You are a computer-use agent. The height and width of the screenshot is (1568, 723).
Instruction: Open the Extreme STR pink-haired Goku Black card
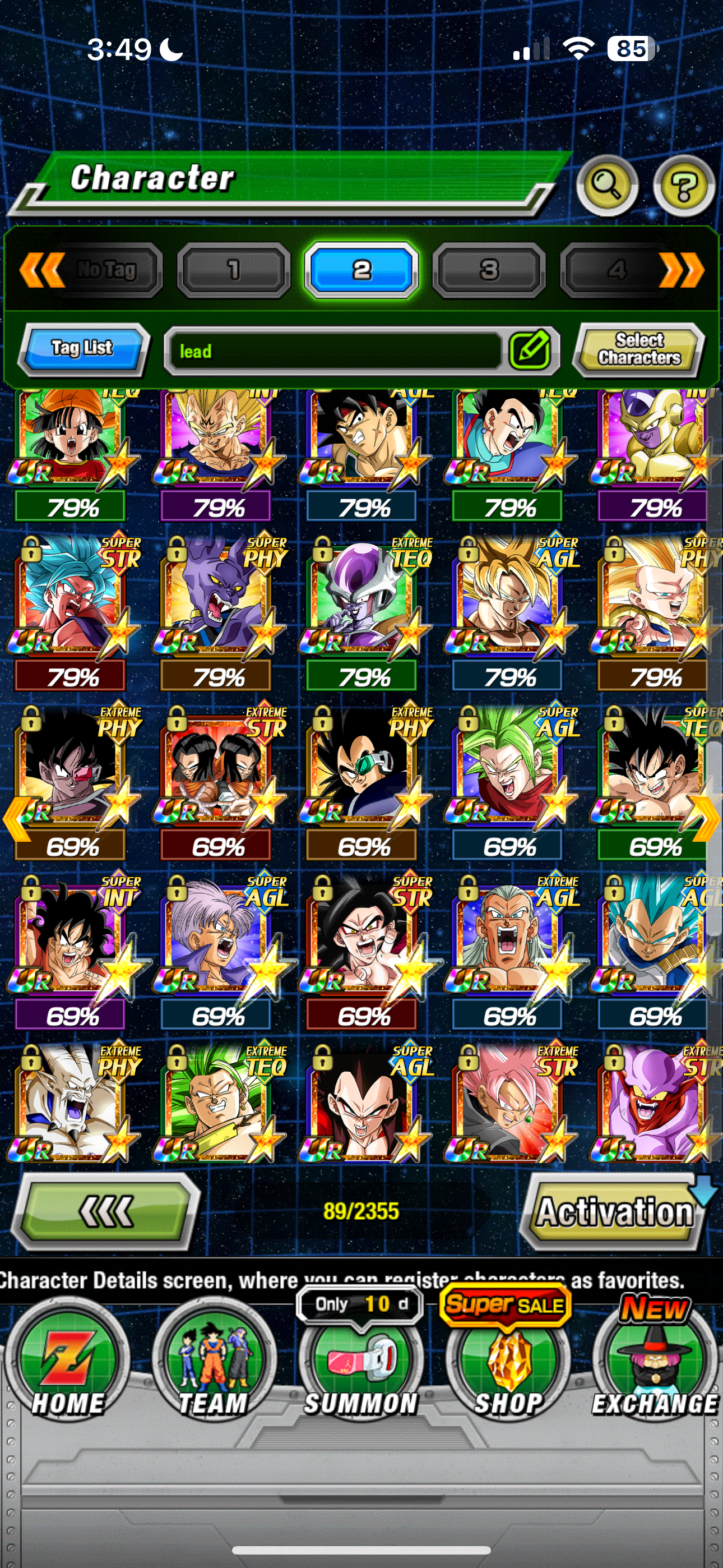(509, 1103)
